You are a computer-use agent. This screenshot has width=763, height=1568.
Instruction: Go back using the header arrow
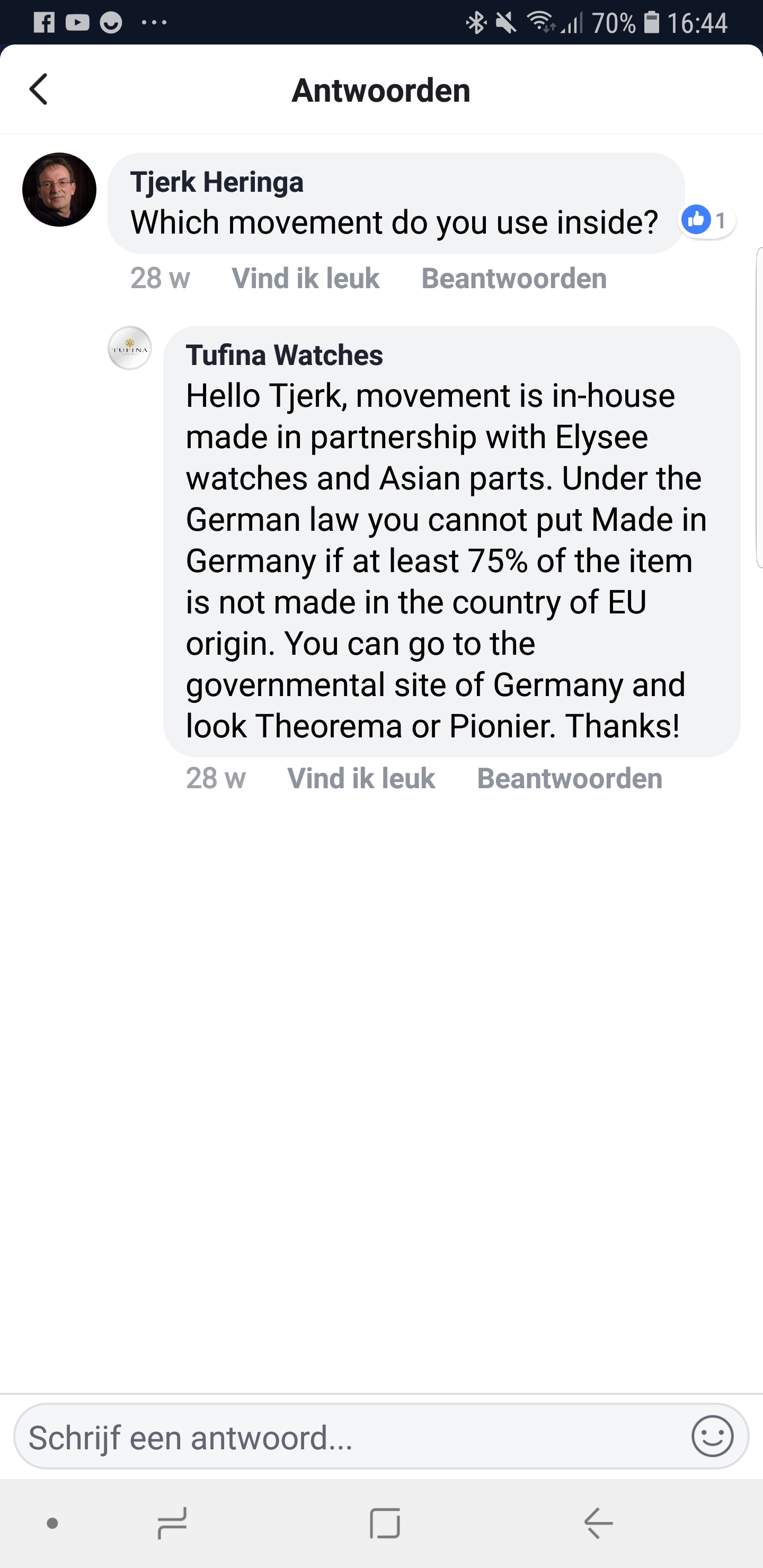click(38, 90)
